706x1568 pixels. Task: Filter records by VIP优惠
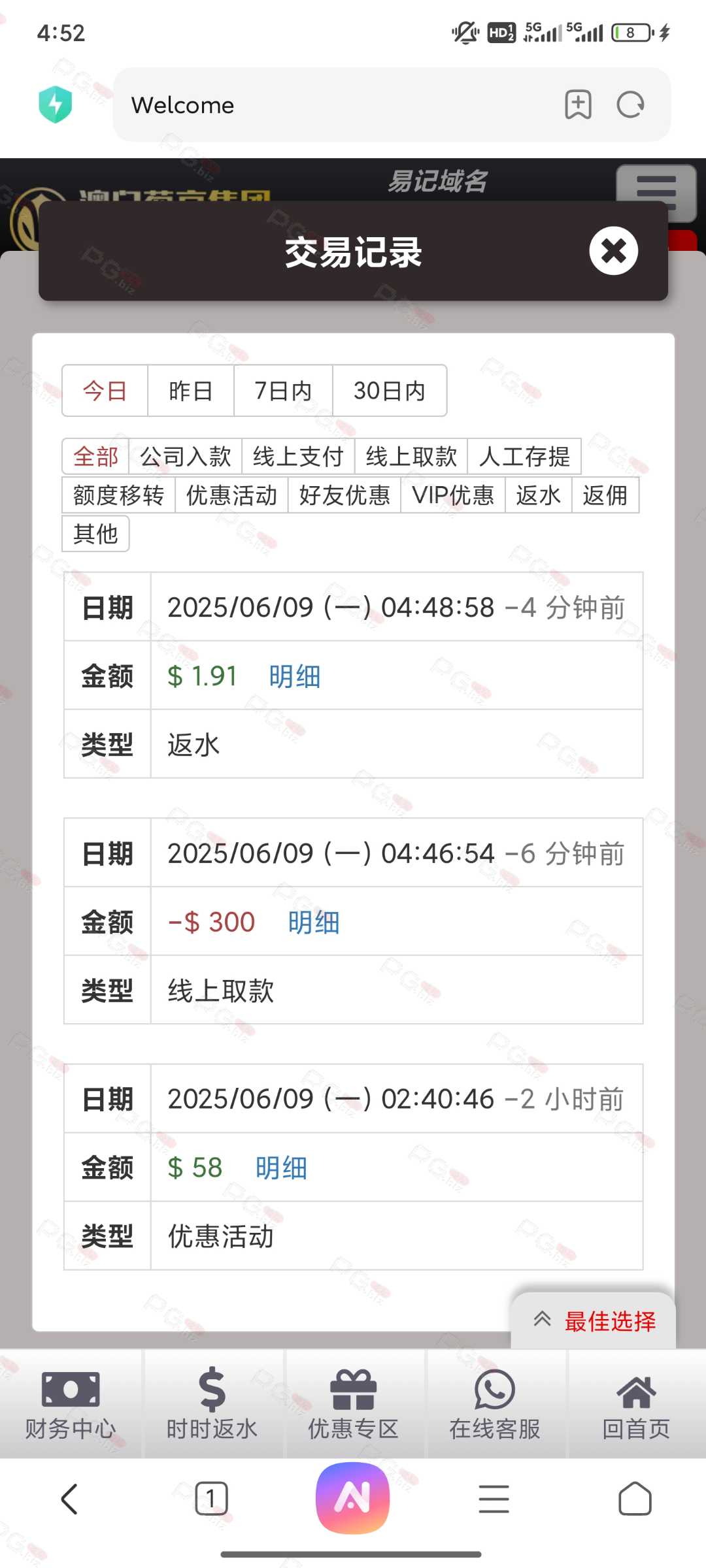click(453, 495)
